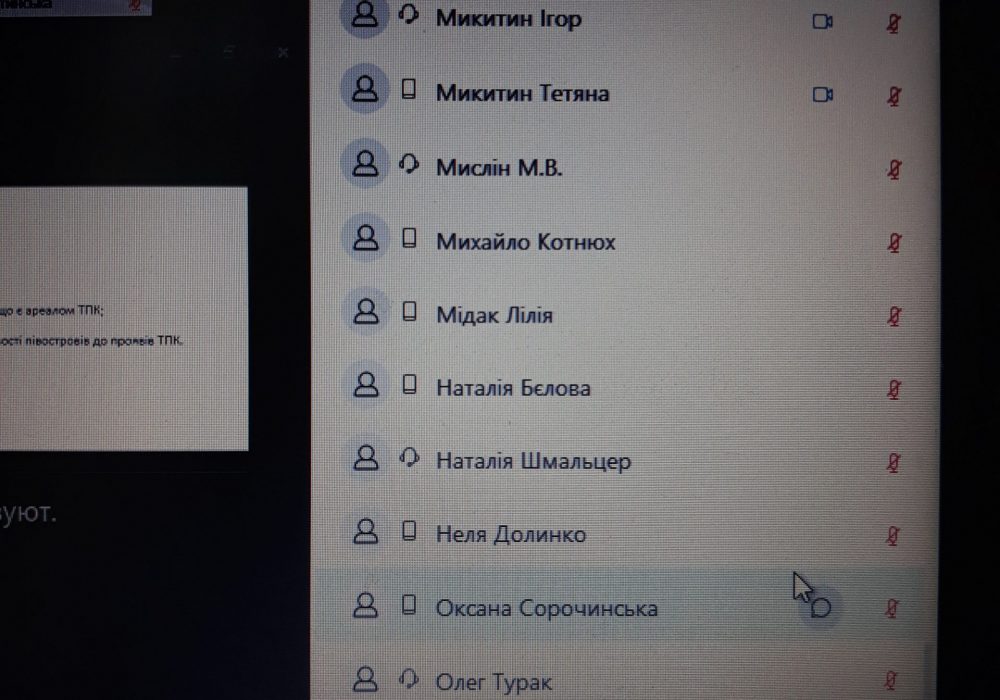The height and width of the screenshot is (700, 1000).
Task: Open participant Наталія Шмальцер
Action: (533, 461)
